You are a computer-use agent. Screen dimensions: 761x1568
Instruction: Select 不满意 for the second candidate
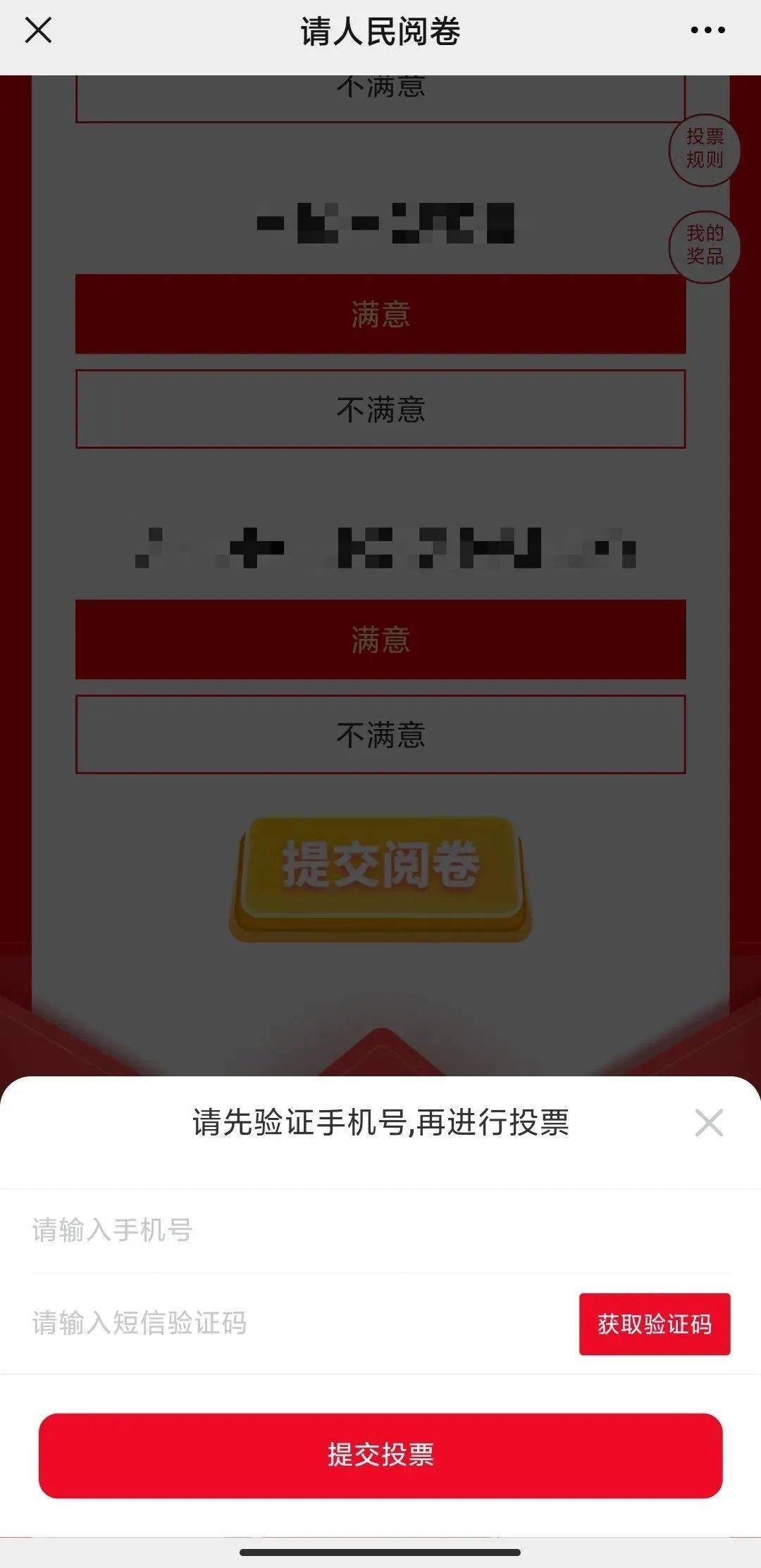point(380,735)
